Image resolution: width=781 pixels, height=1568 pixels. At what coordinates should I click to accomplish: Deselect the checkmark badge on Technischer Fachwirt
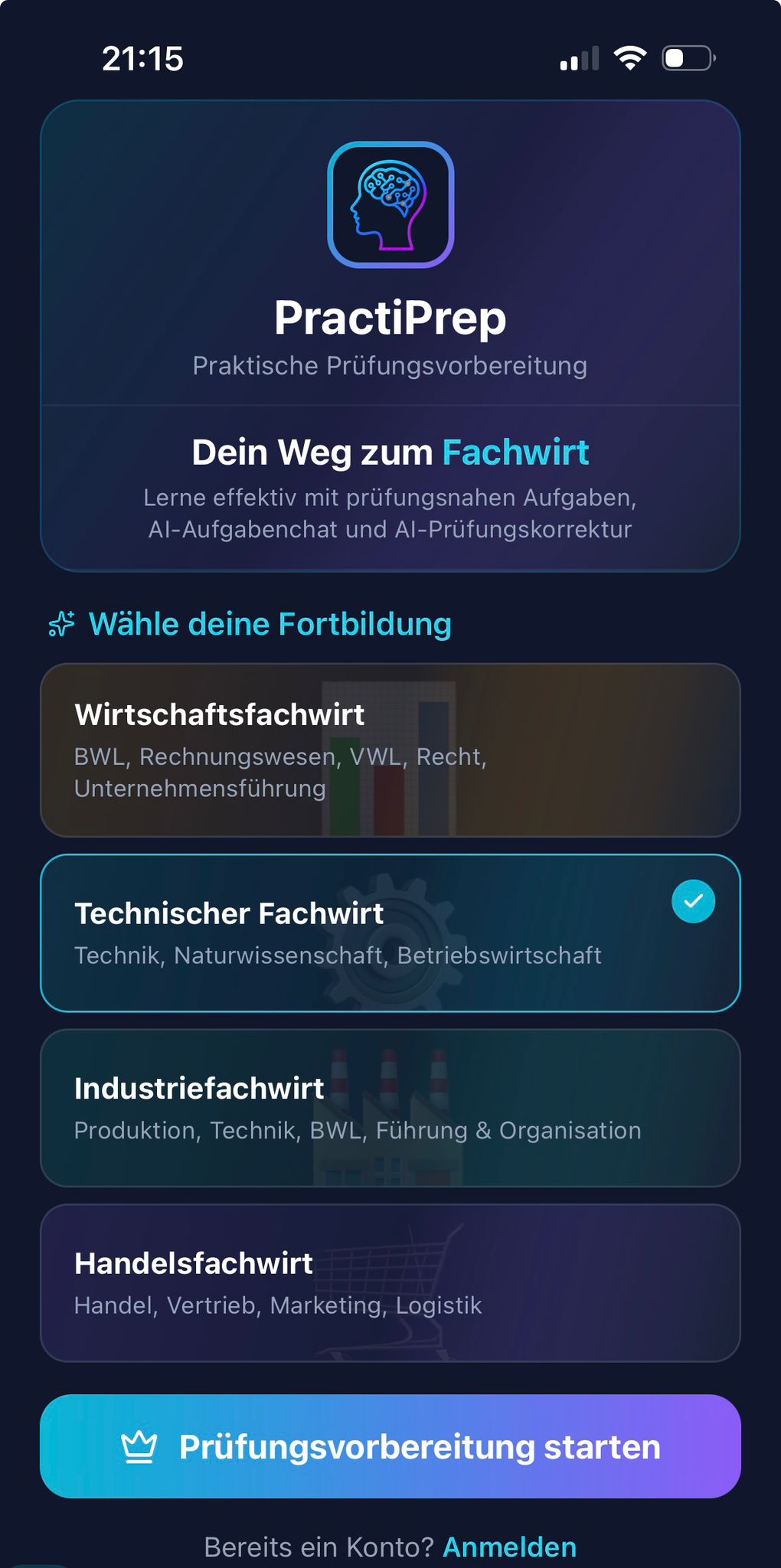coord(692,901)
